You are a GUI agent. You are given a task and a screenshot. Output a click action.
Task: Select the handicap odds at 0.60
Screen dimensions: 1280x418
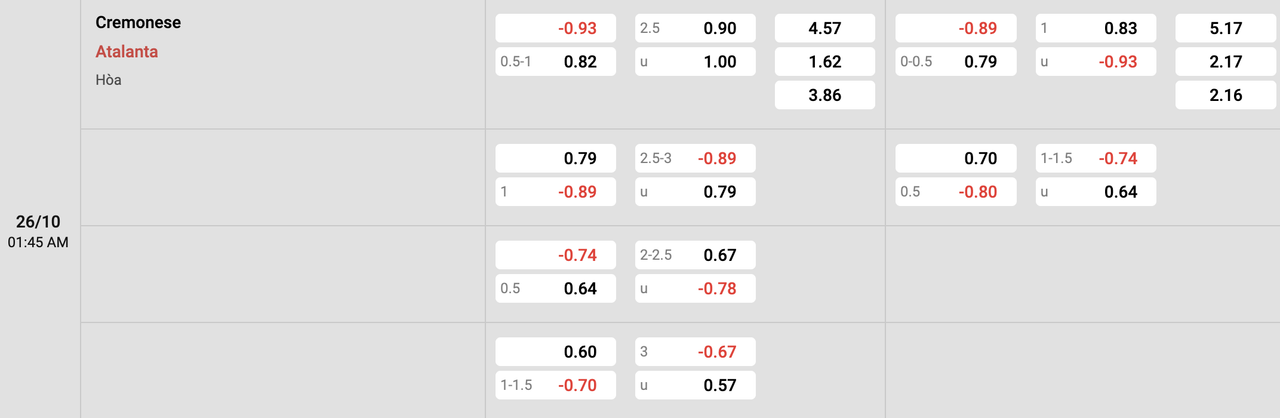click(x=556, y=352)
